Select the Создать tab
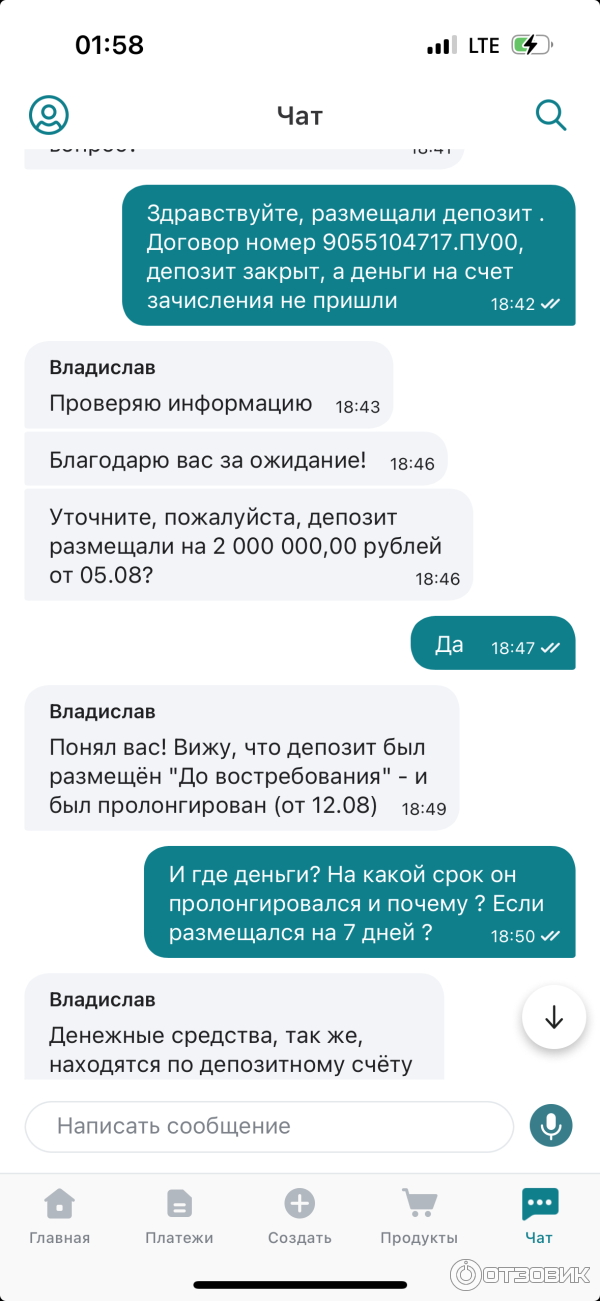 (299, 1215)
